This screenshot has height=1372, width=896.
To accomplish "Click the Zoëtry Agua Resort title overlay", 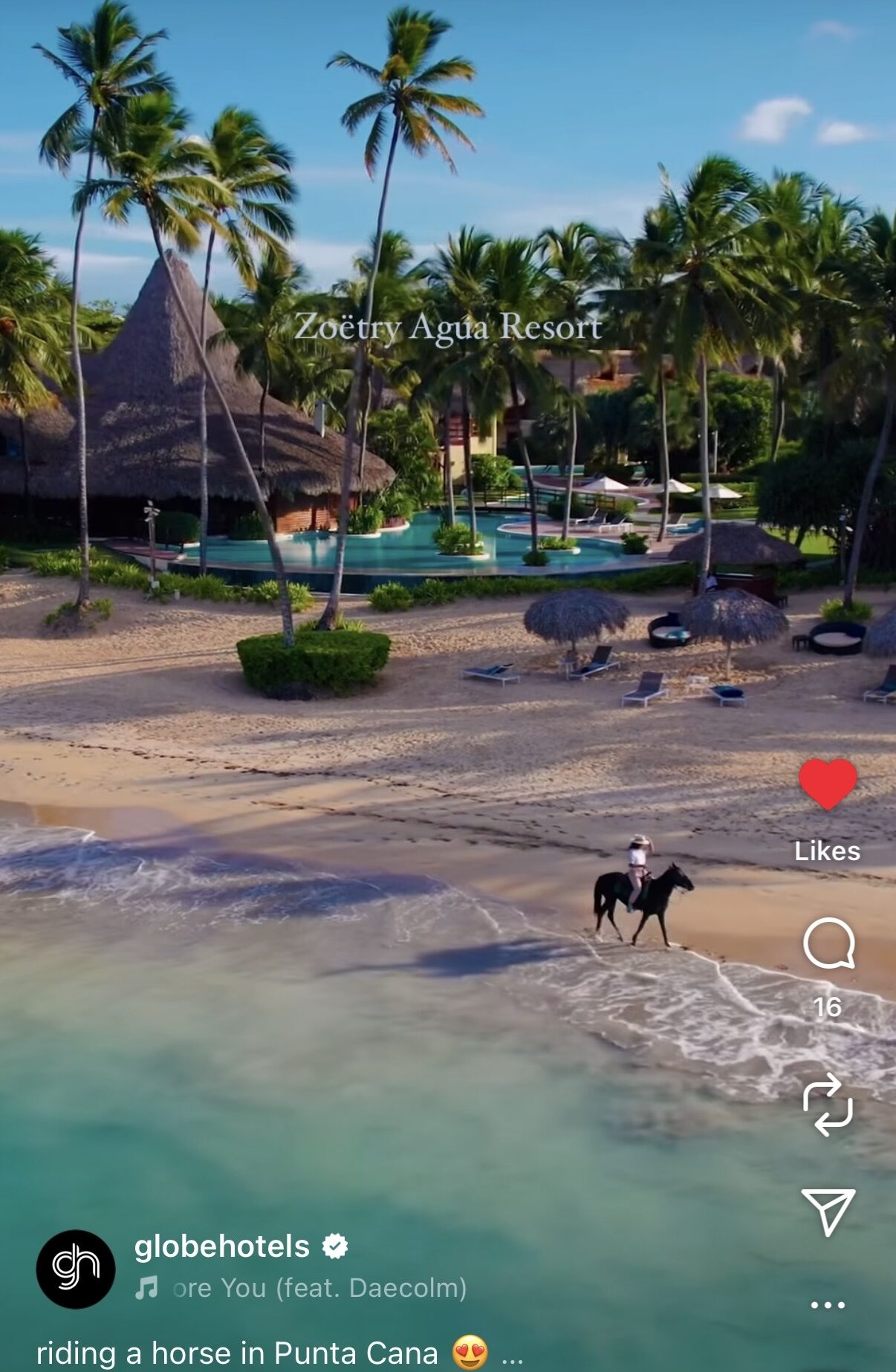I will tap(449, 327).
